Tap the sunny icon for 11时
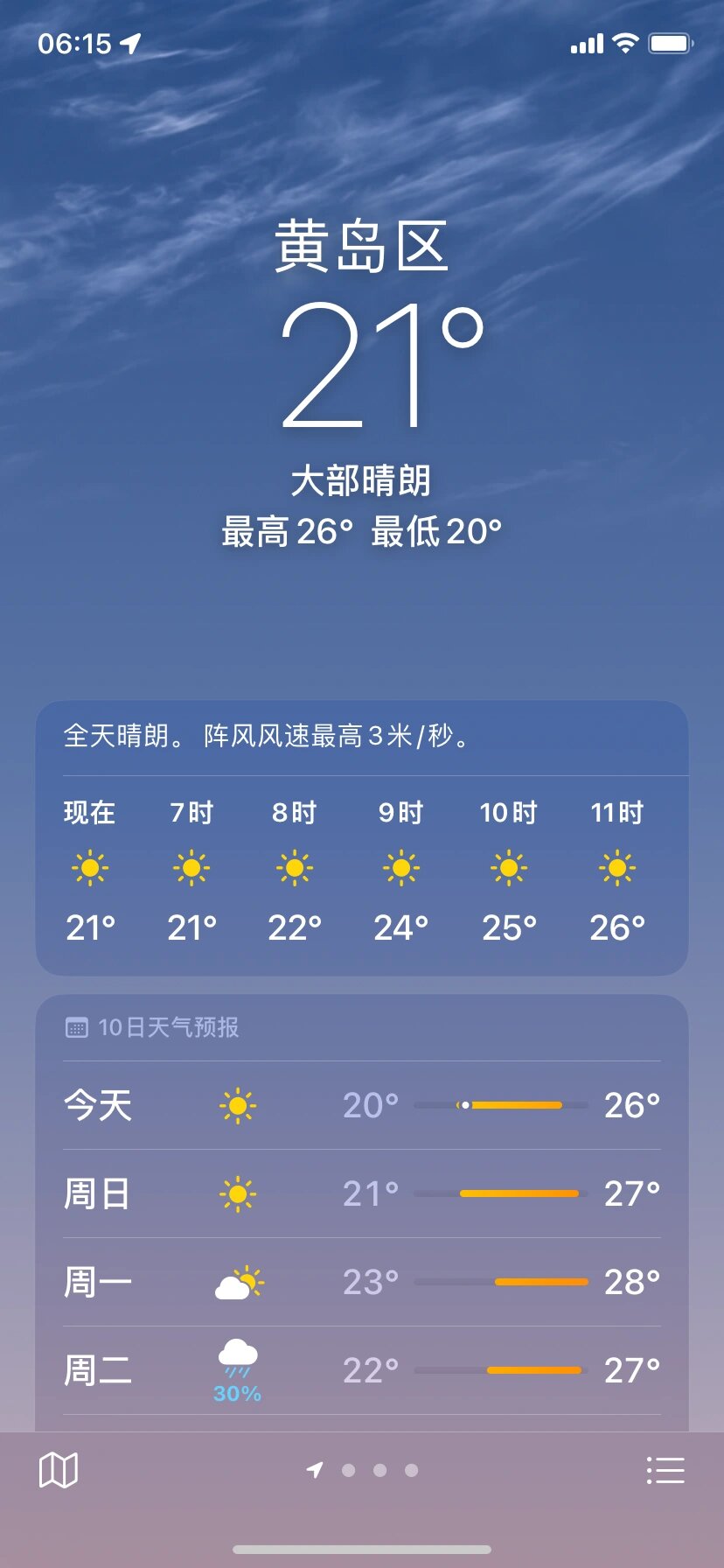 tap(616, 867)
